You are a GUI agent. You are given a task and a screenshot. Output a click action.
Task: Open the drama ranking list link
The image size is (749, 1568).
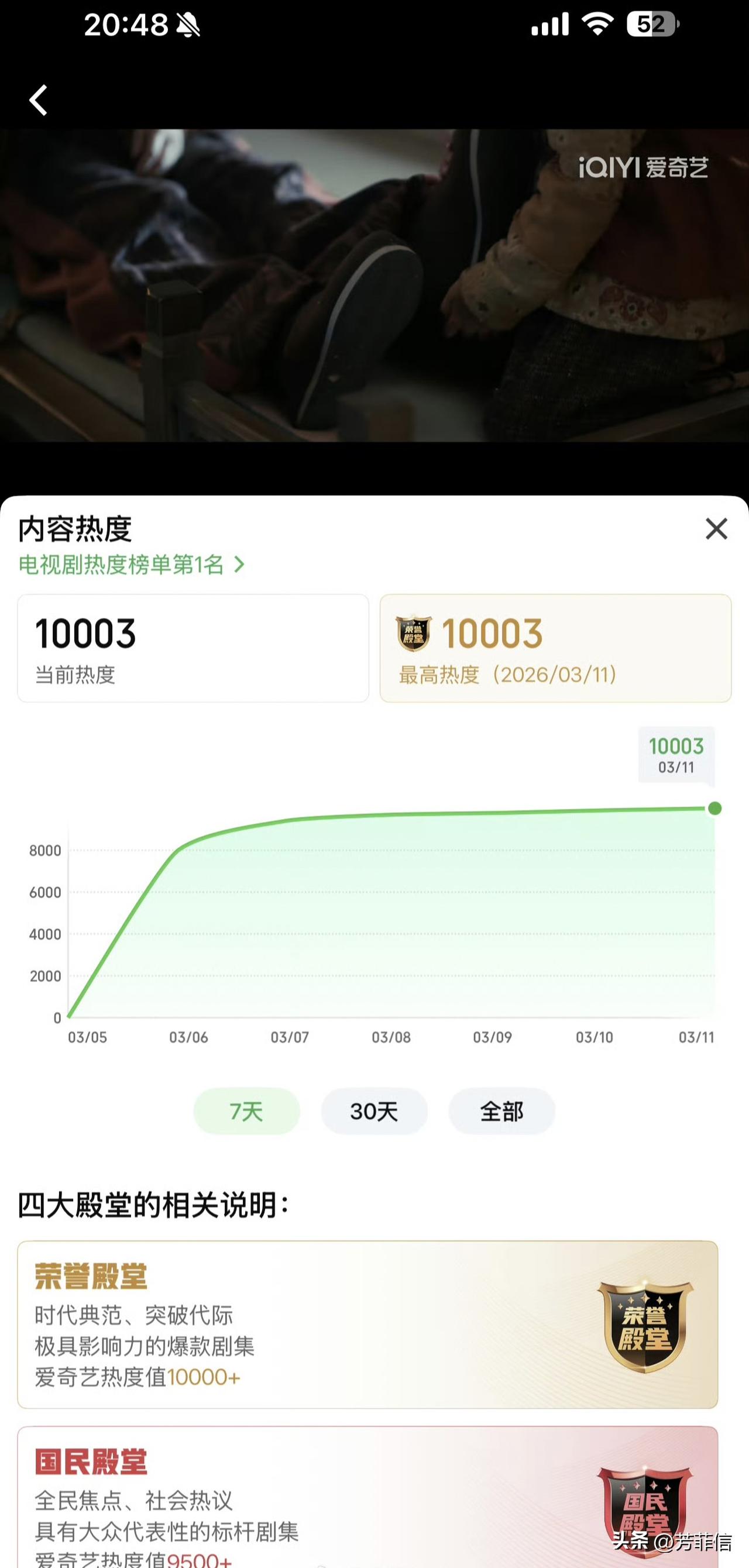coord(122,564)
